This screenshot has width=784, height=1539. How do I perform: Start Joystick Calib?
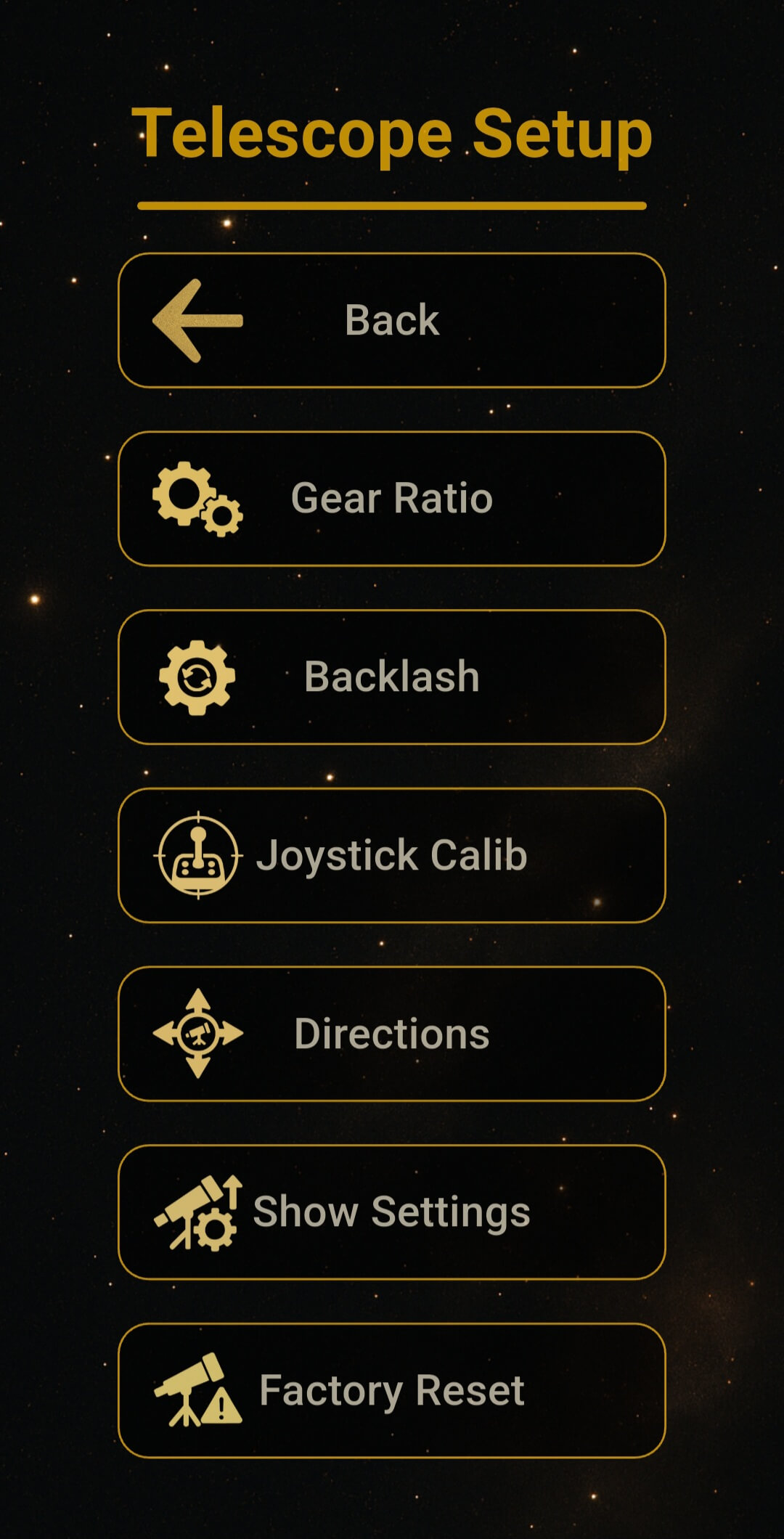tap(392, 855)
